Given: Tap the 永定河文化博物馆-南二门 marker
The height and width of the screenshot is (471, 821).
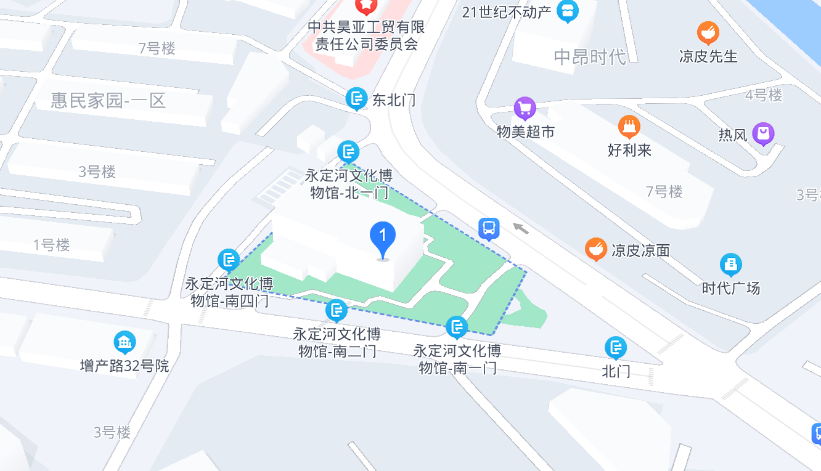Looking at the screenshot, I should coord(336,310).
